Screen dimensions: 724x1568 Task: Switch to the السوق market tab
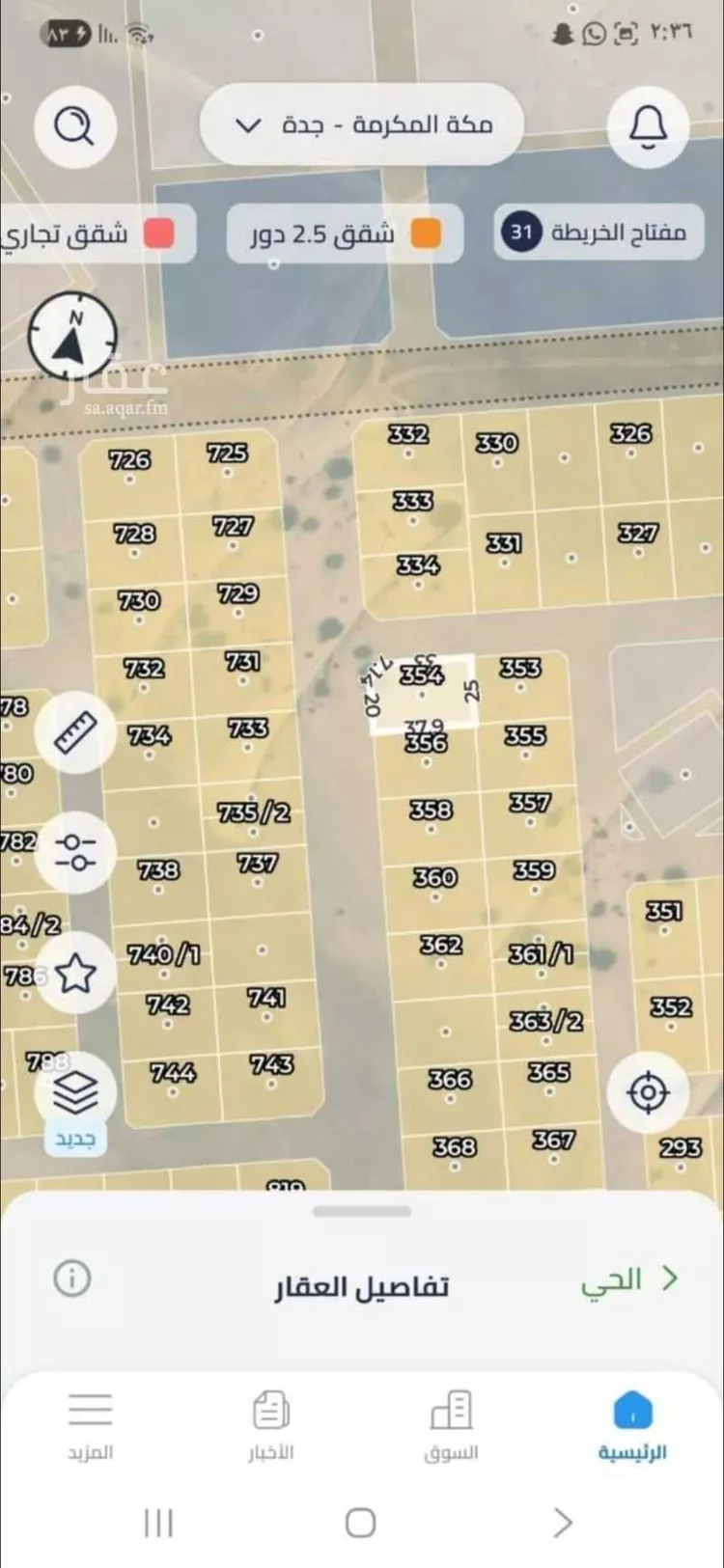click(x=451, y=1427)
